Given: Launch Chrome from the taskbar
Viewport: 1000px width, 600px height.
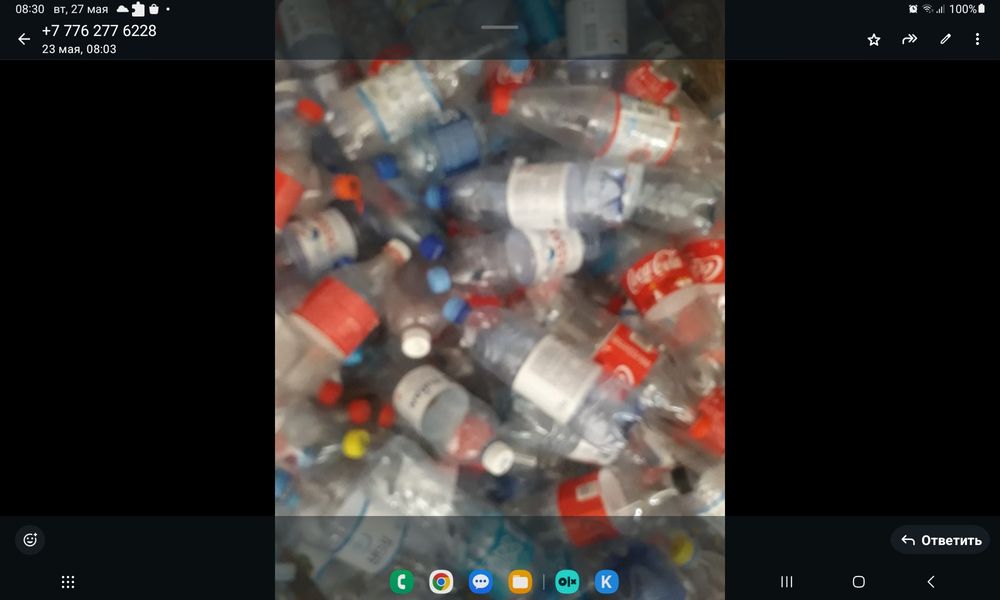Looking at the screenshot, I should pyautogui.click(x=441, y=581).
